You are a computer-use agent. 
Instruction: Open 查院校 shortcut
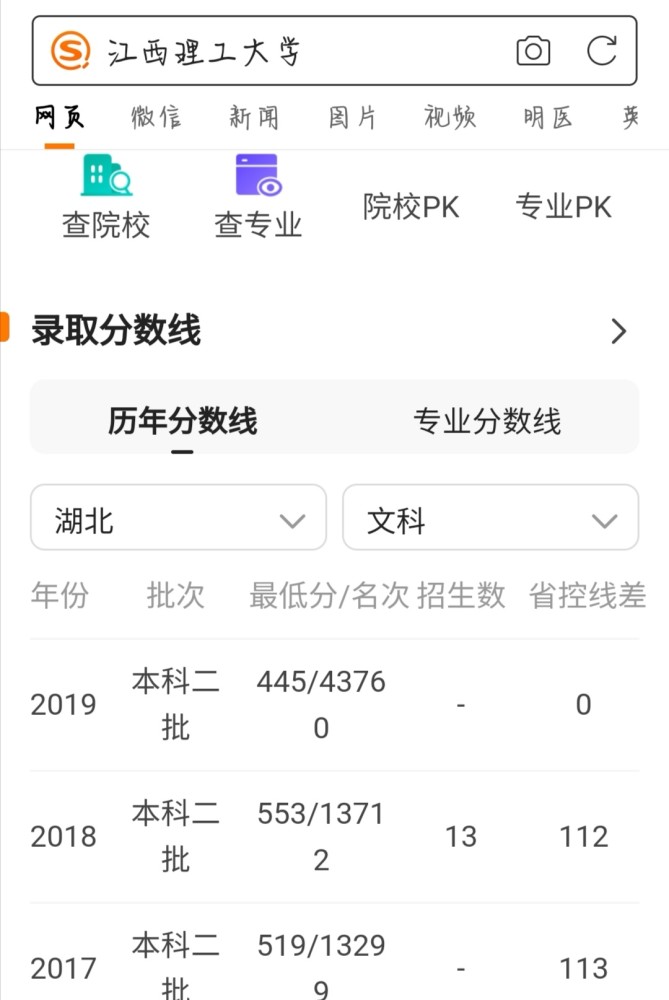tap(106, 198)
